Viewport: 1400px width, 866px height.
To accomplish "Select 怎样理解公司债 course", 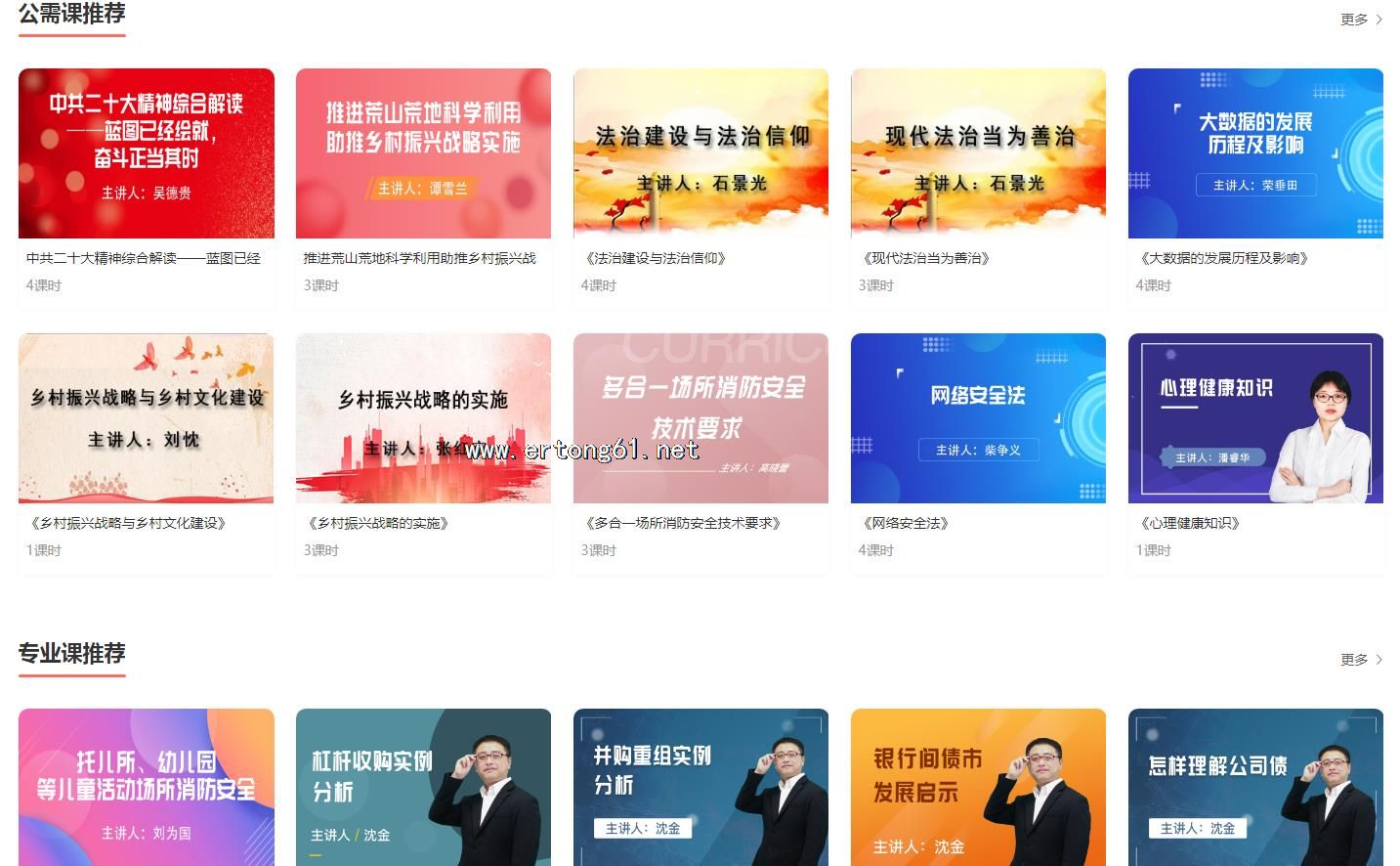I will 1255,787.
